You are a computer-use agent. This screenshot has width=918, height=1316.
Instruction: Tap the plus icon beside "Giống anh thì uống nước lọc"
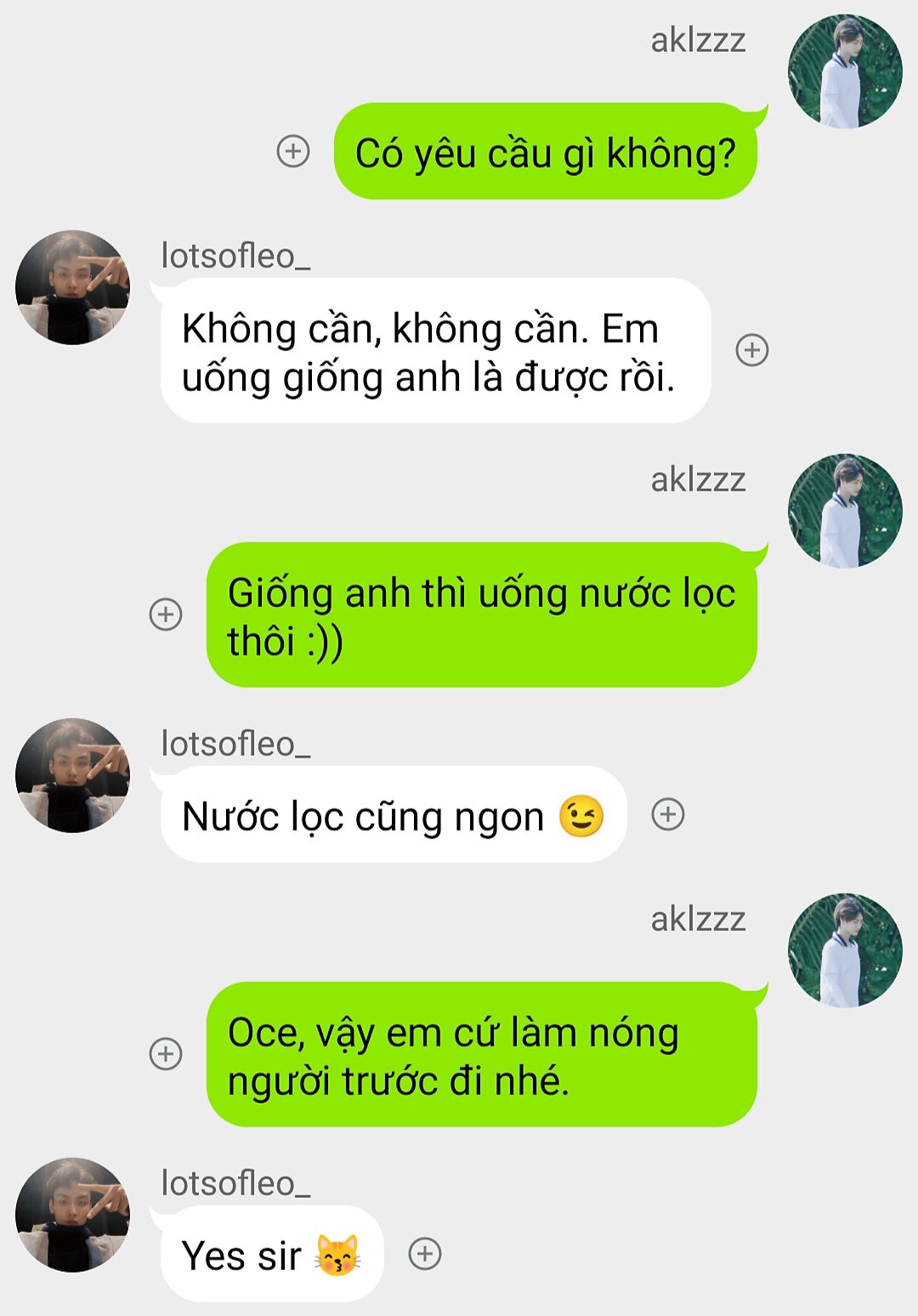point(166,615)
